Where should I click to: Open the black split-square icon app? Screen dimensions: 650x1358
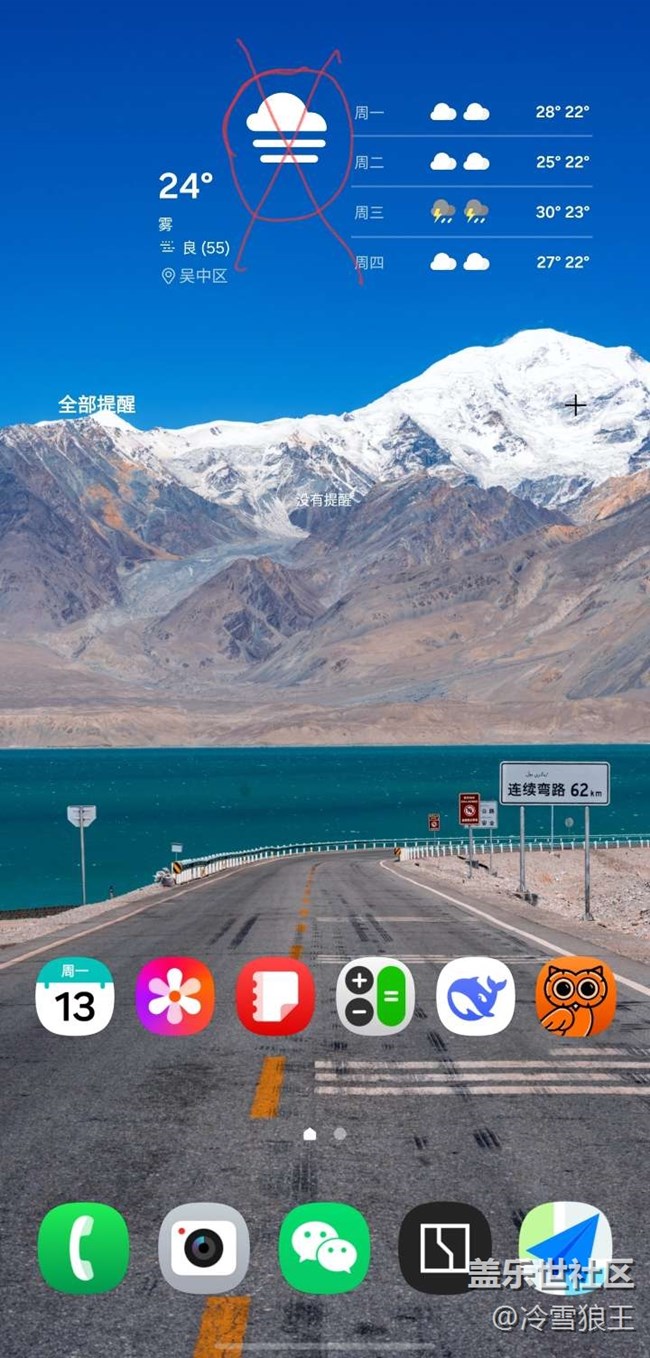[444, 1247]
